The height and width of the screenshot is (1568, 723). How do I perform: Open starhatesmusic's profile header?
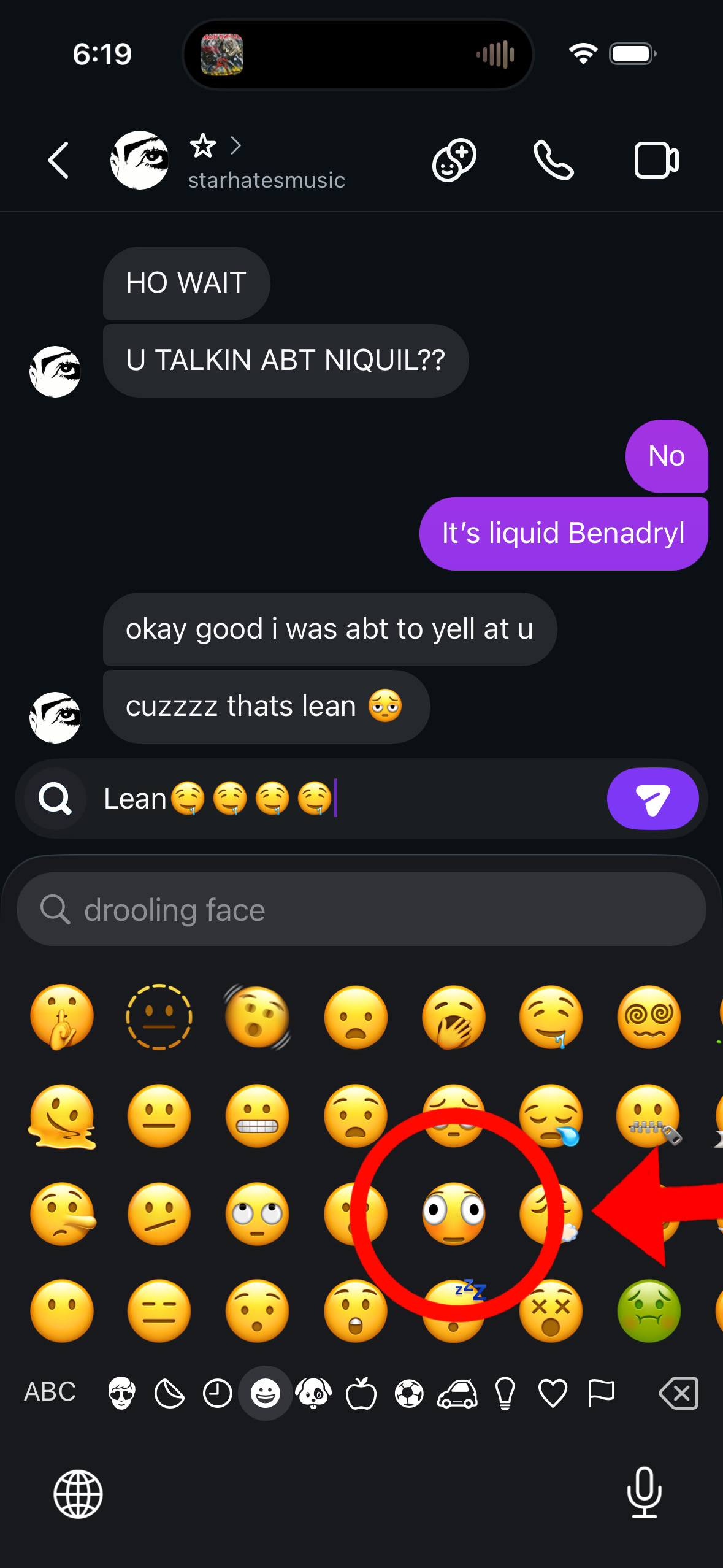266,161
